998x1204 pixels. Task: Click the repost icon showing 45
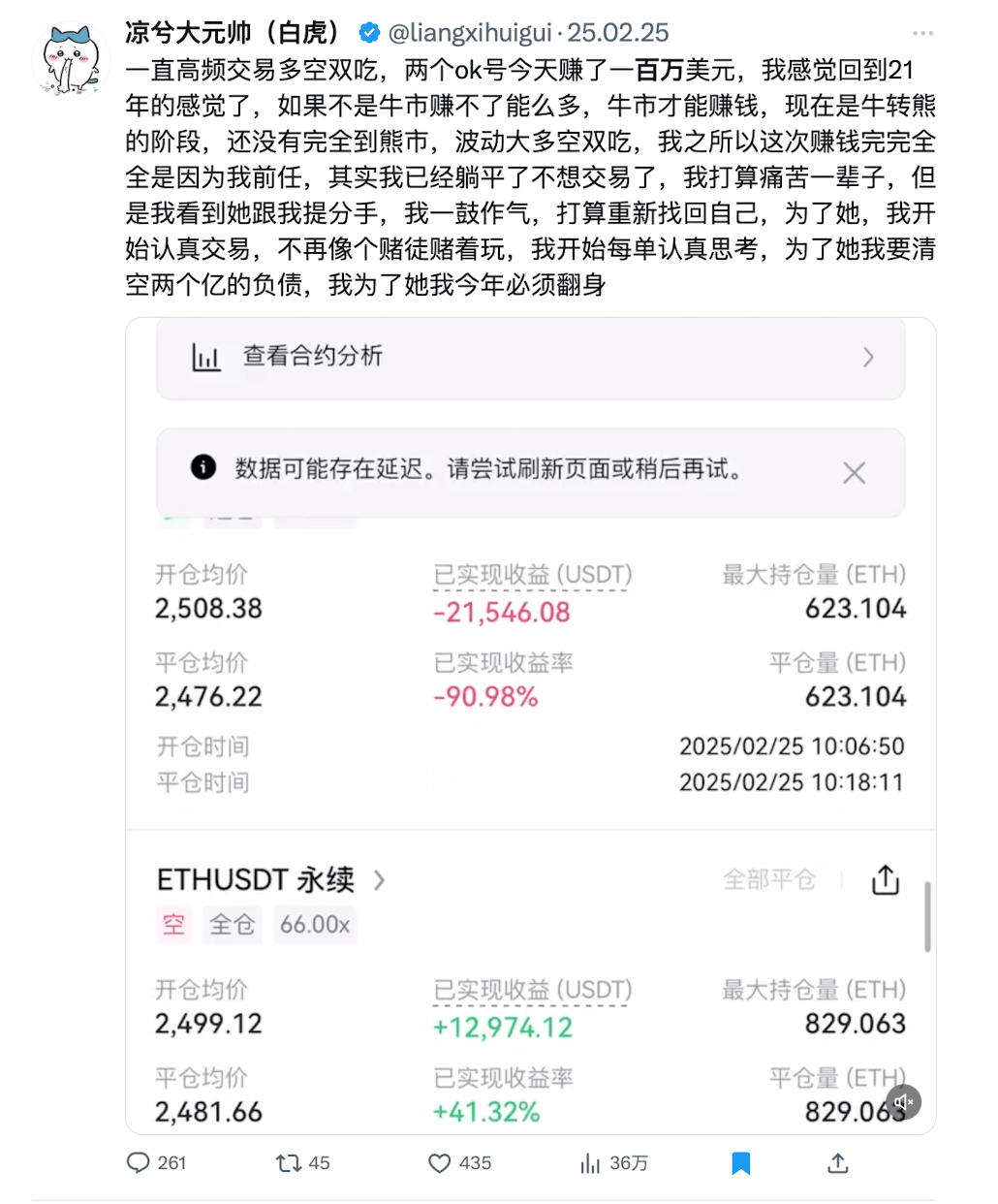coord(284,1162)
